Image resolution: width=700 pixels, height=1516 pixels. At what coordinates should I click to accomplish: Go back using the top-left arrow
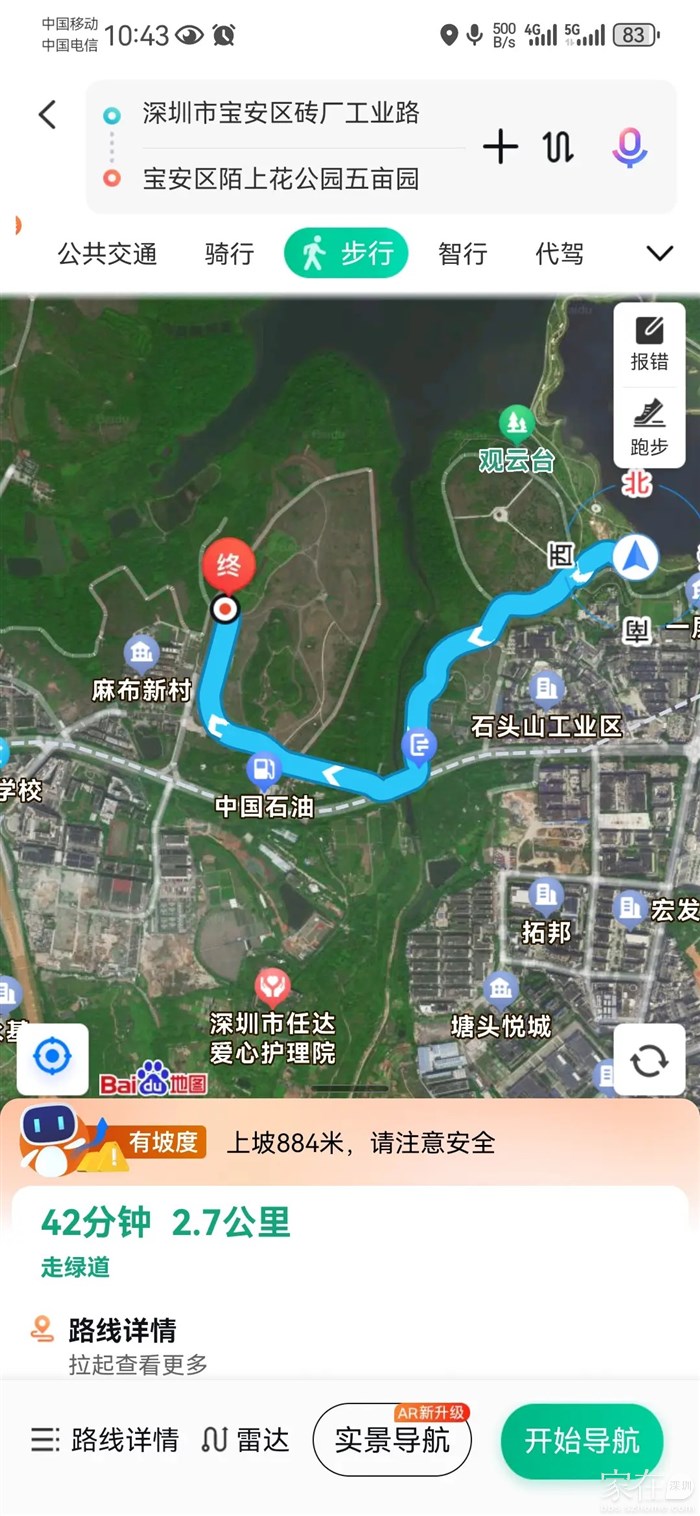click(47, 115)
